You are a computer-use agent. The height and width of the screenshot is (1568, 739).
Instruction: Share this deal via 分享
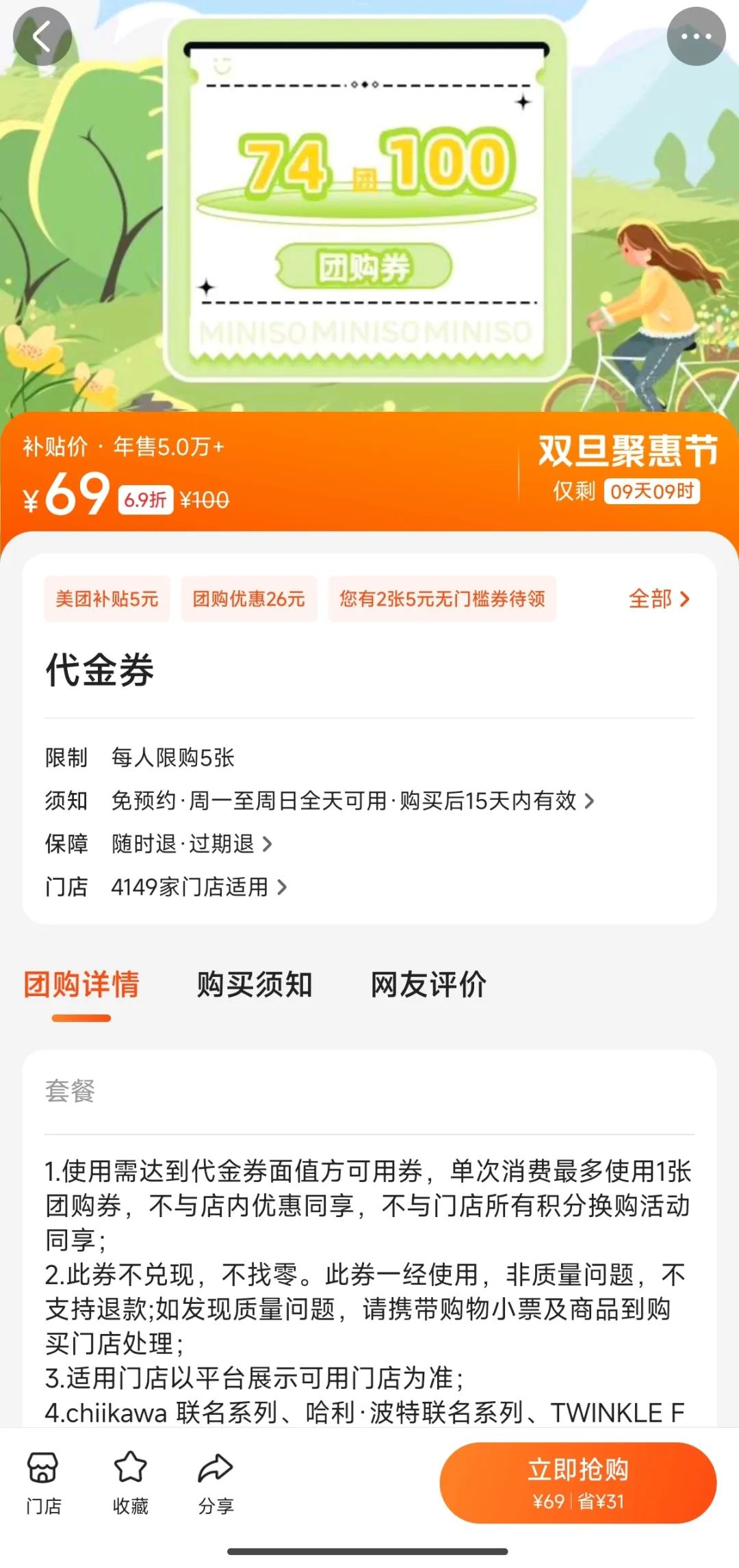click(216, 1482)
